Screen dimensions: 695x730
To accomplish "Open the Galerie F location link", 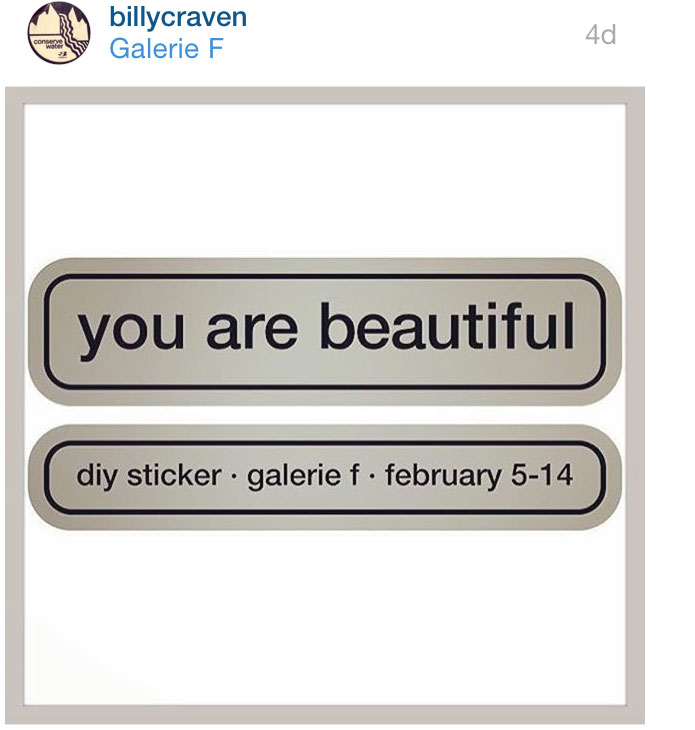I will click(x=165, y=48).
